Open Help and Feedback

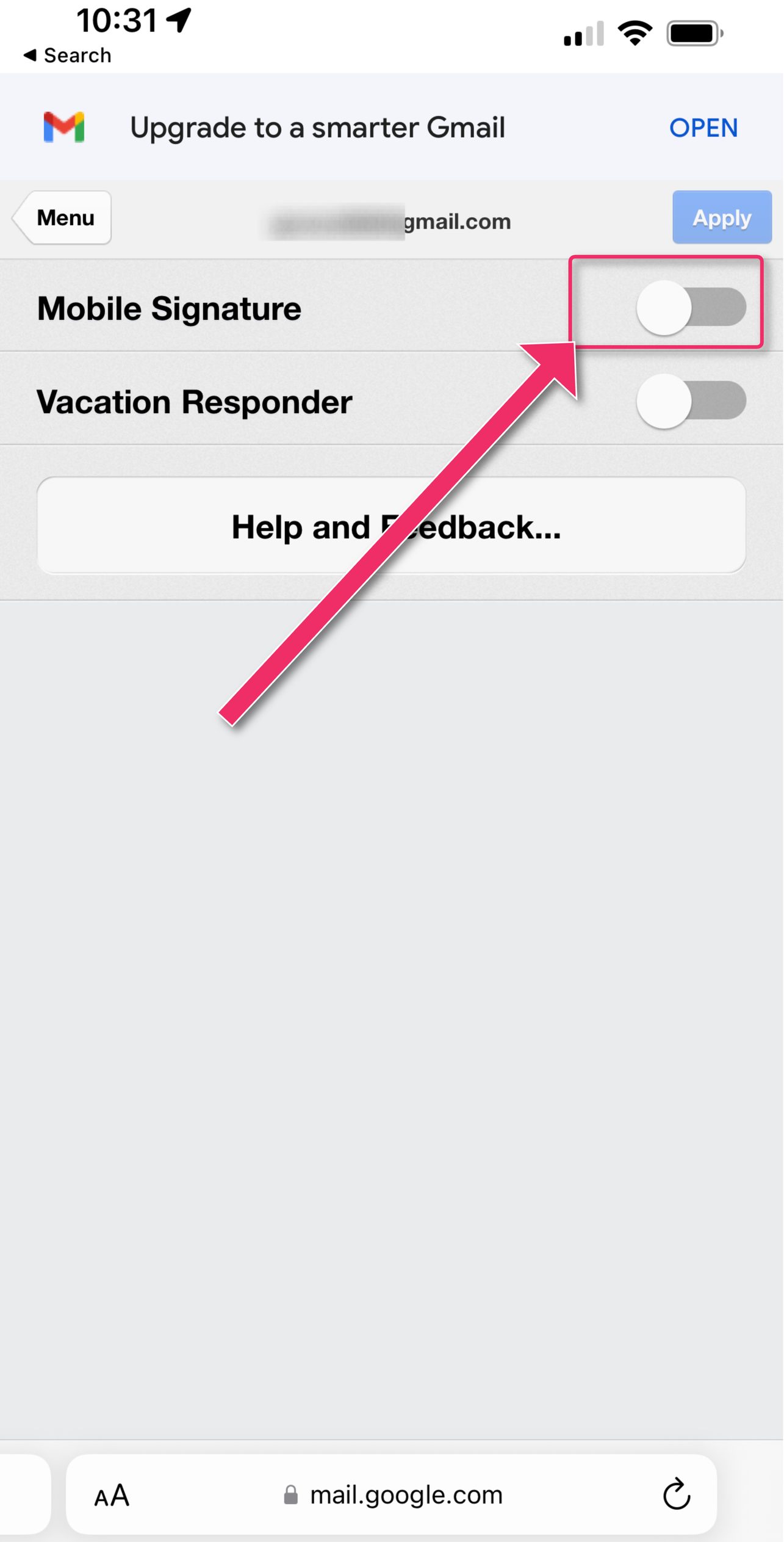click(x=391, y=526)
